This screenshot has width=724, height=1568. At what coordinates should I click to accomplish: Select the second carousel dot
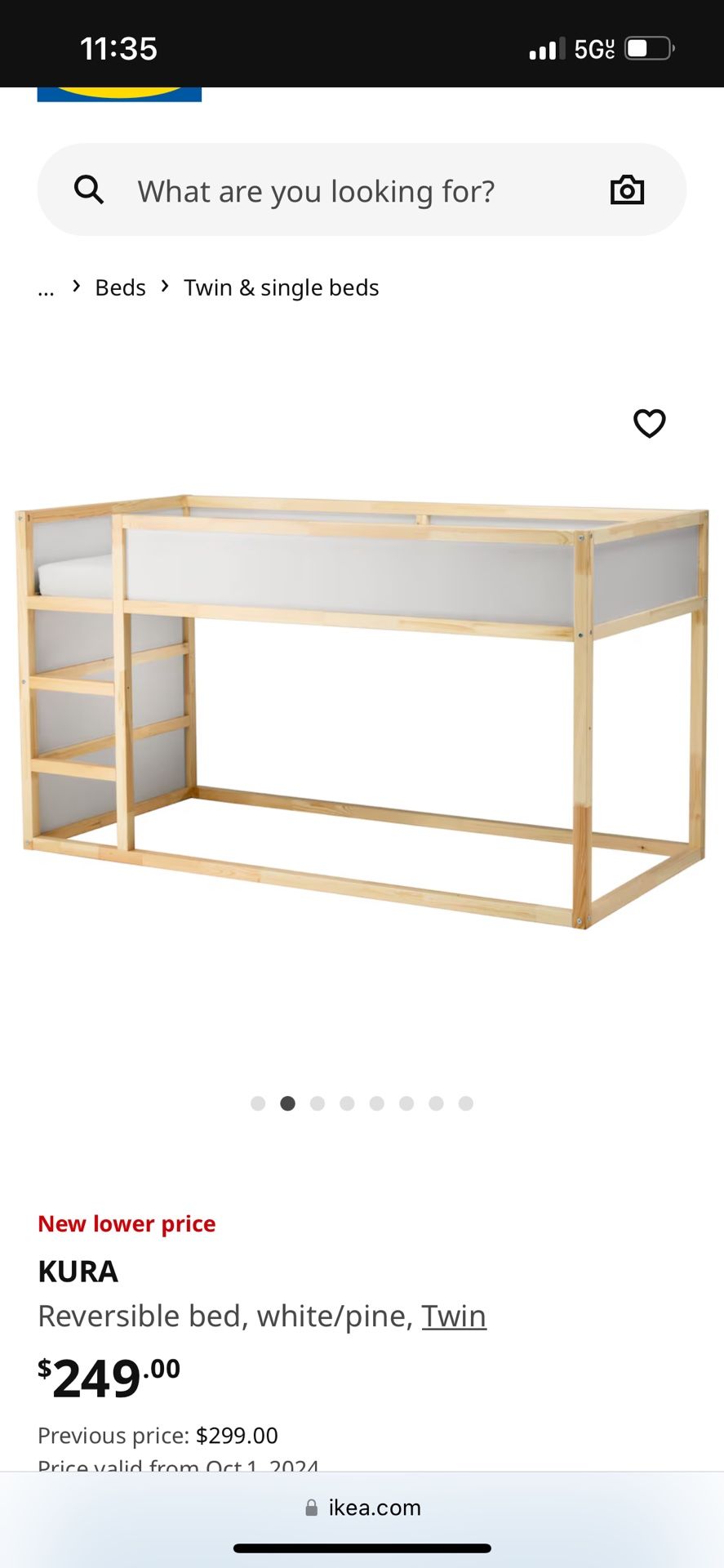point(287,1102)
